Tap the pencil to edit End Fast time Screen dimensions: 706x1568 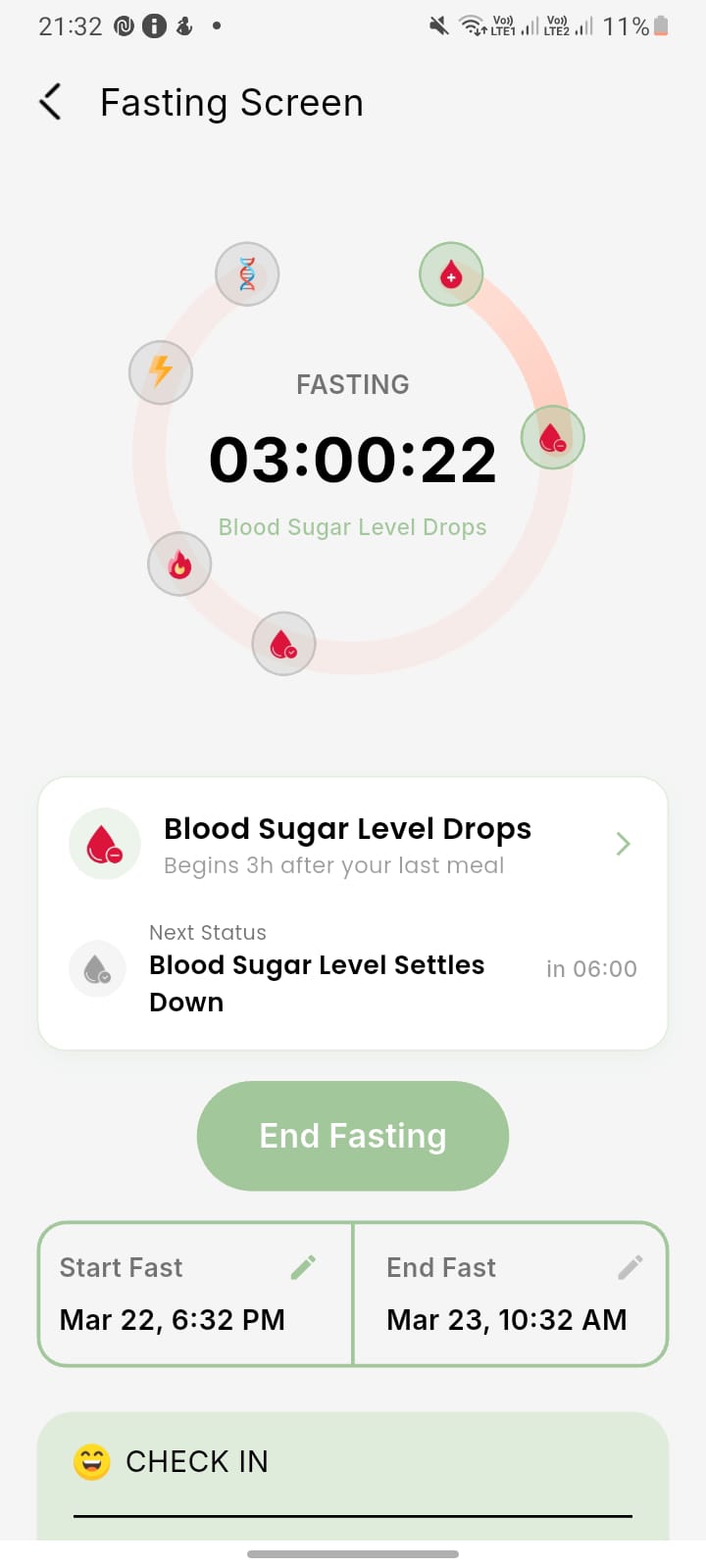[630, 1265]
